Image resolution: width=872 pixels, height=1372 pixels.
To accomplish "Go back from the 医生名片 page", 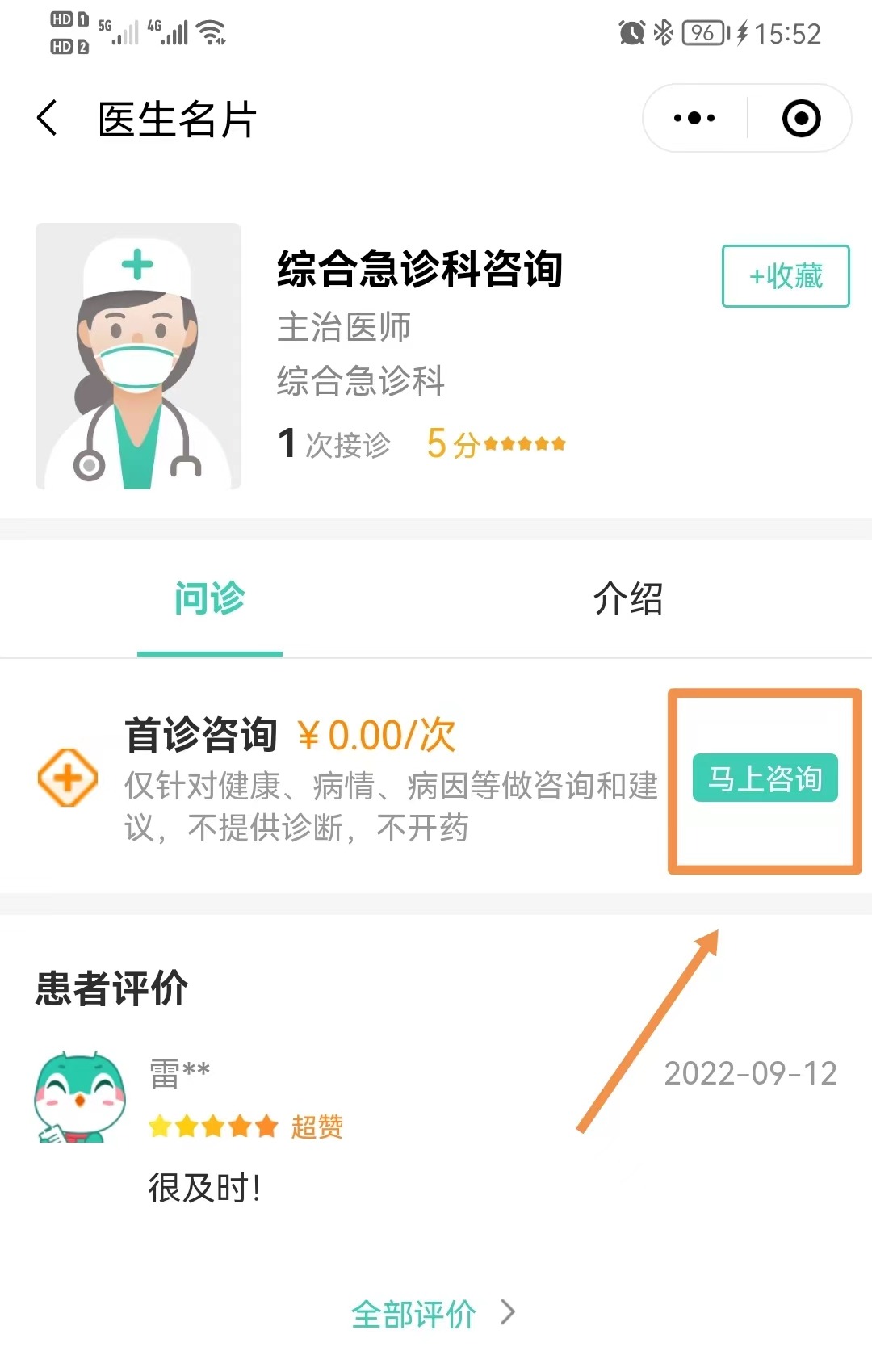I will (48, 119).
